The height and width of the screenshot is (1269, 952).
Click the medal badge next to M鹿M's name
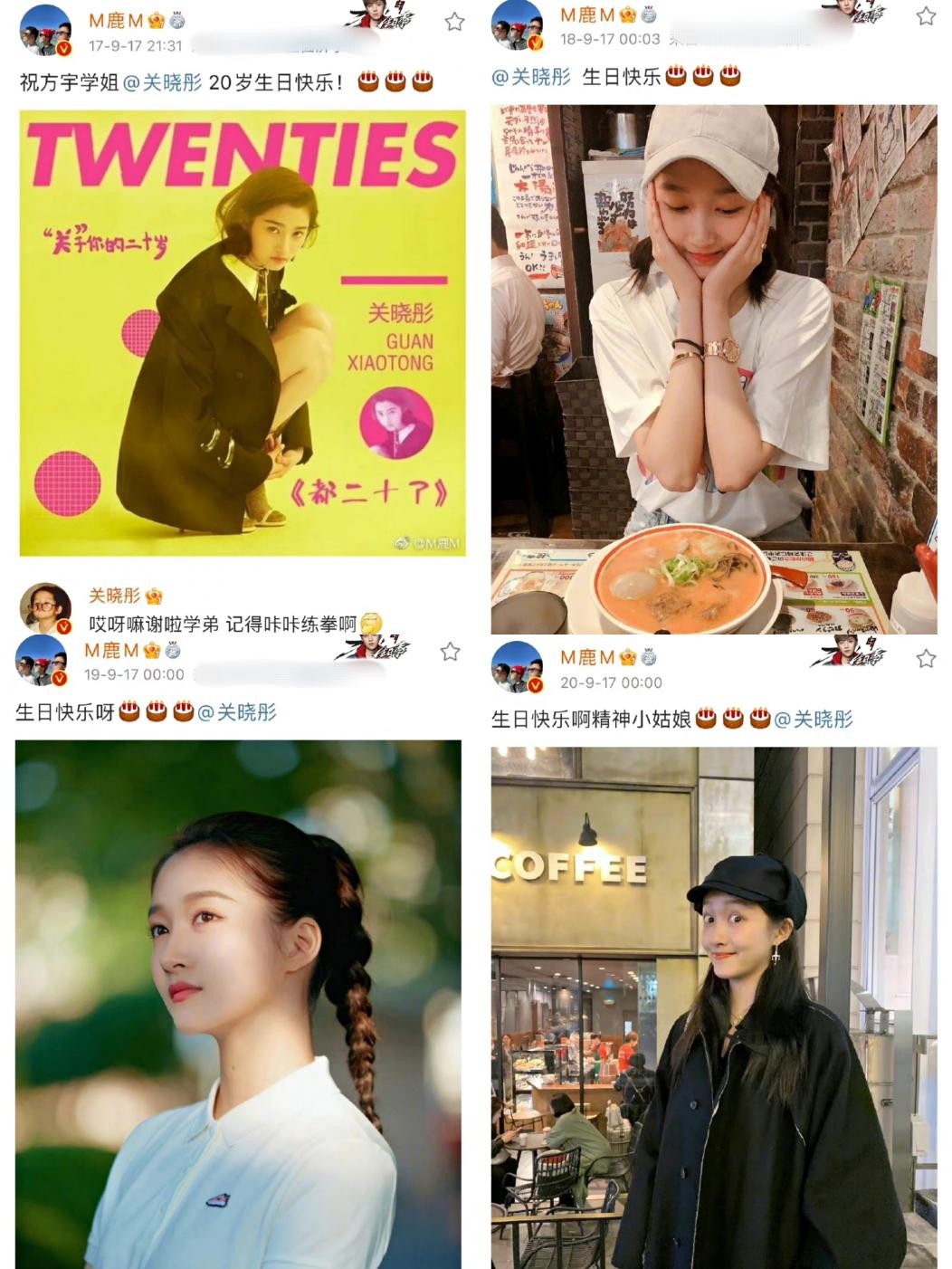pos(178,20)
